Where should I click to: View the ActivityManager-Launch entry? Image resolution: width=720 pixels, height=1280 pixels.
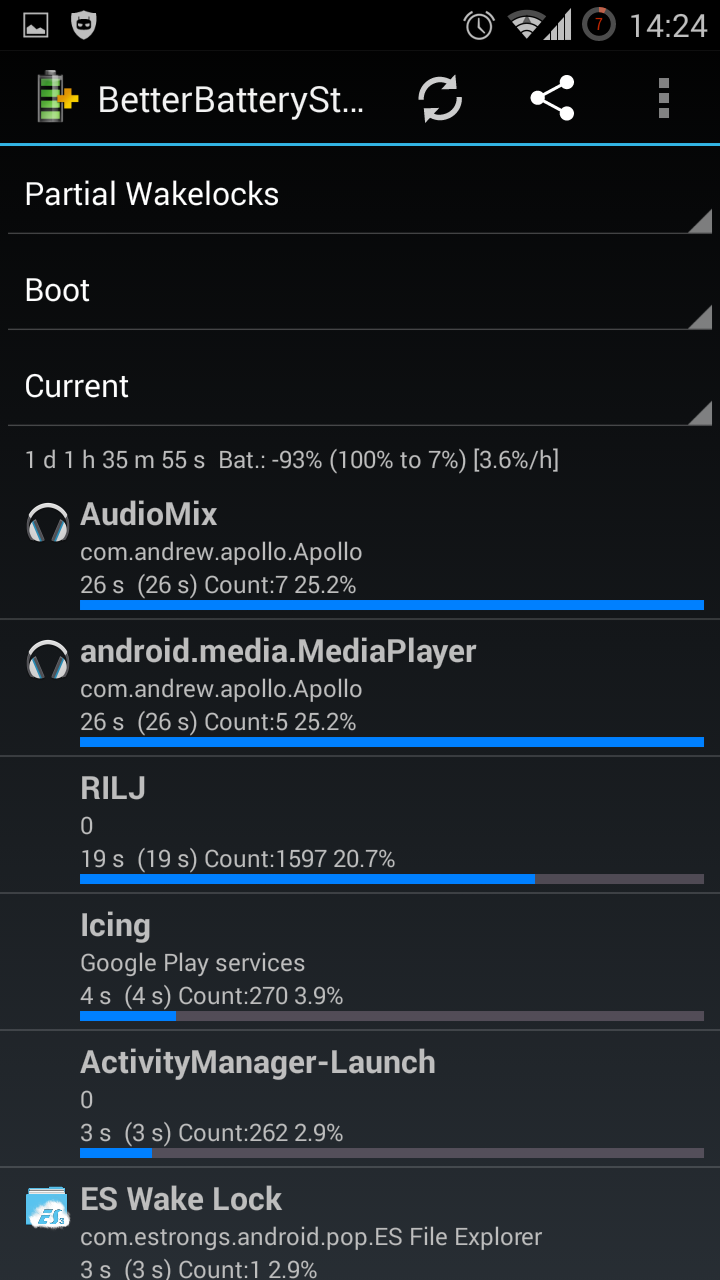[360, 1099]
